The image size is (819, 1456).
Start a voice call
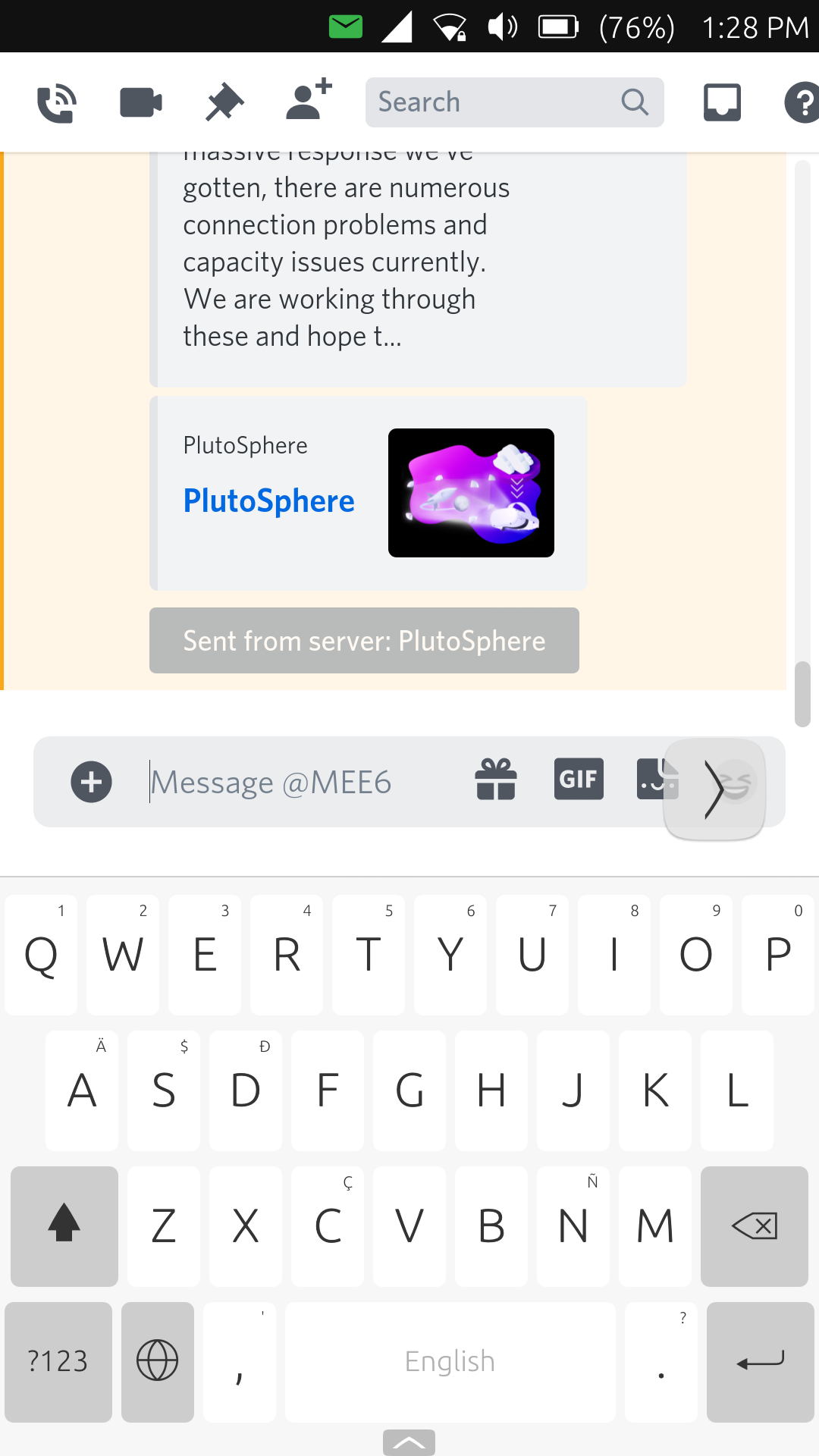tap(57, 103)
